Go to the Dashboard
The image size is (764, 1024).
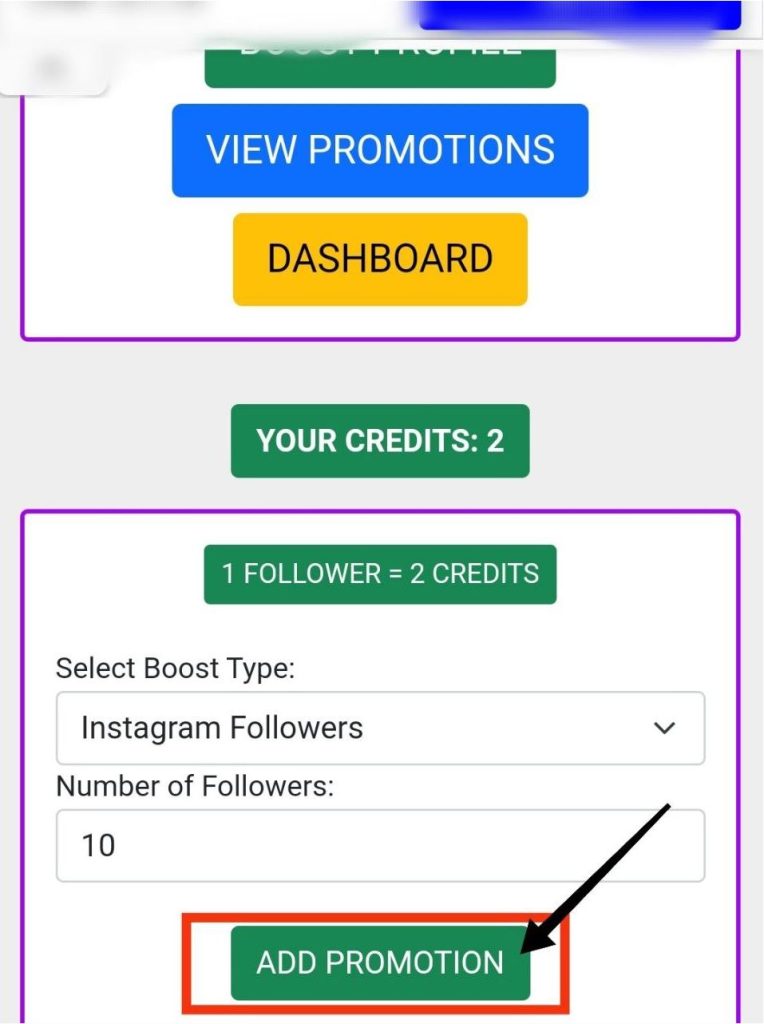[380, 258]
